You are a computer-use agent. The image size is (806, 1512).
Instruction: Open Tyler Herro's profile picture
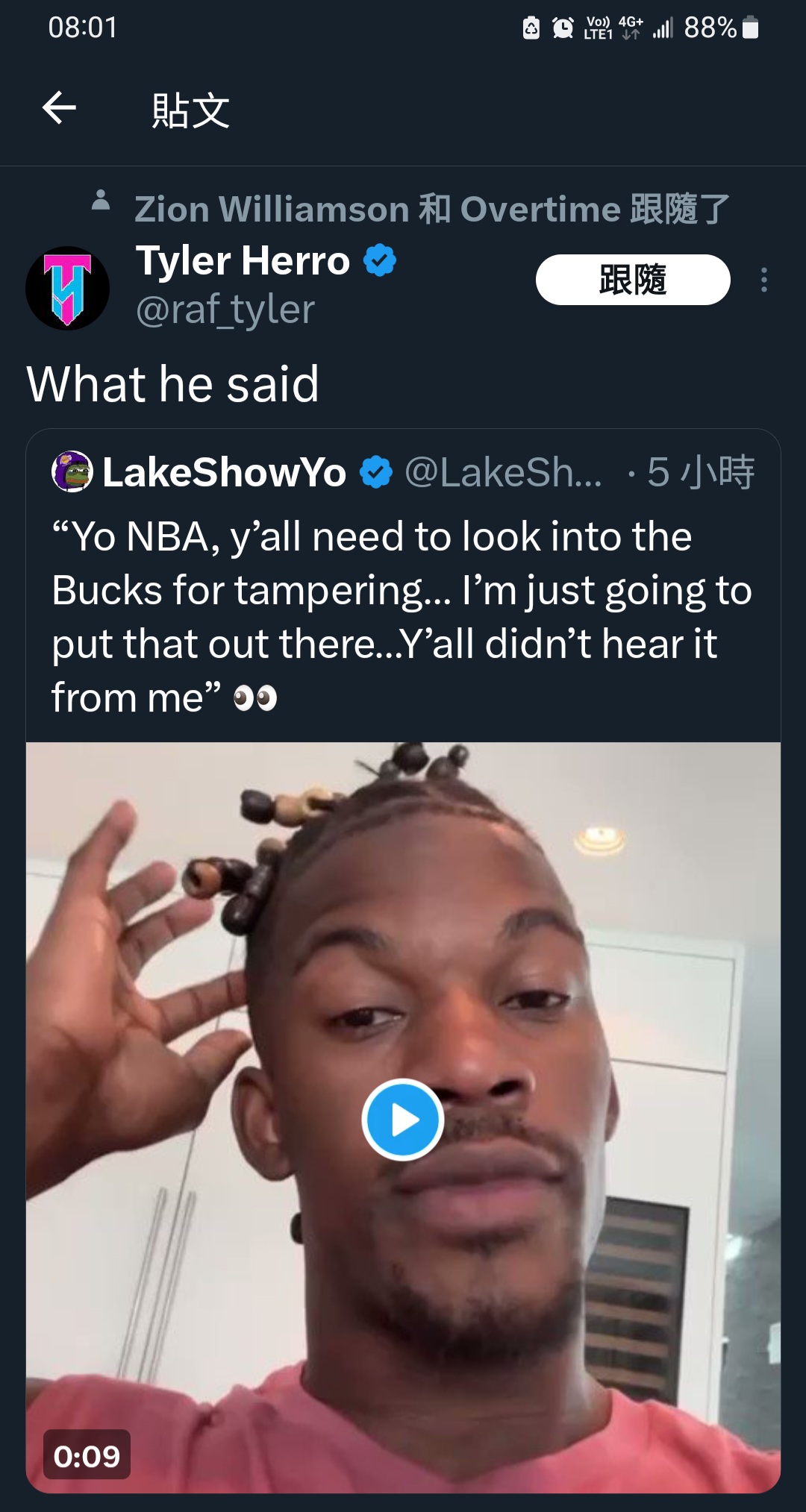pos(68,289)
